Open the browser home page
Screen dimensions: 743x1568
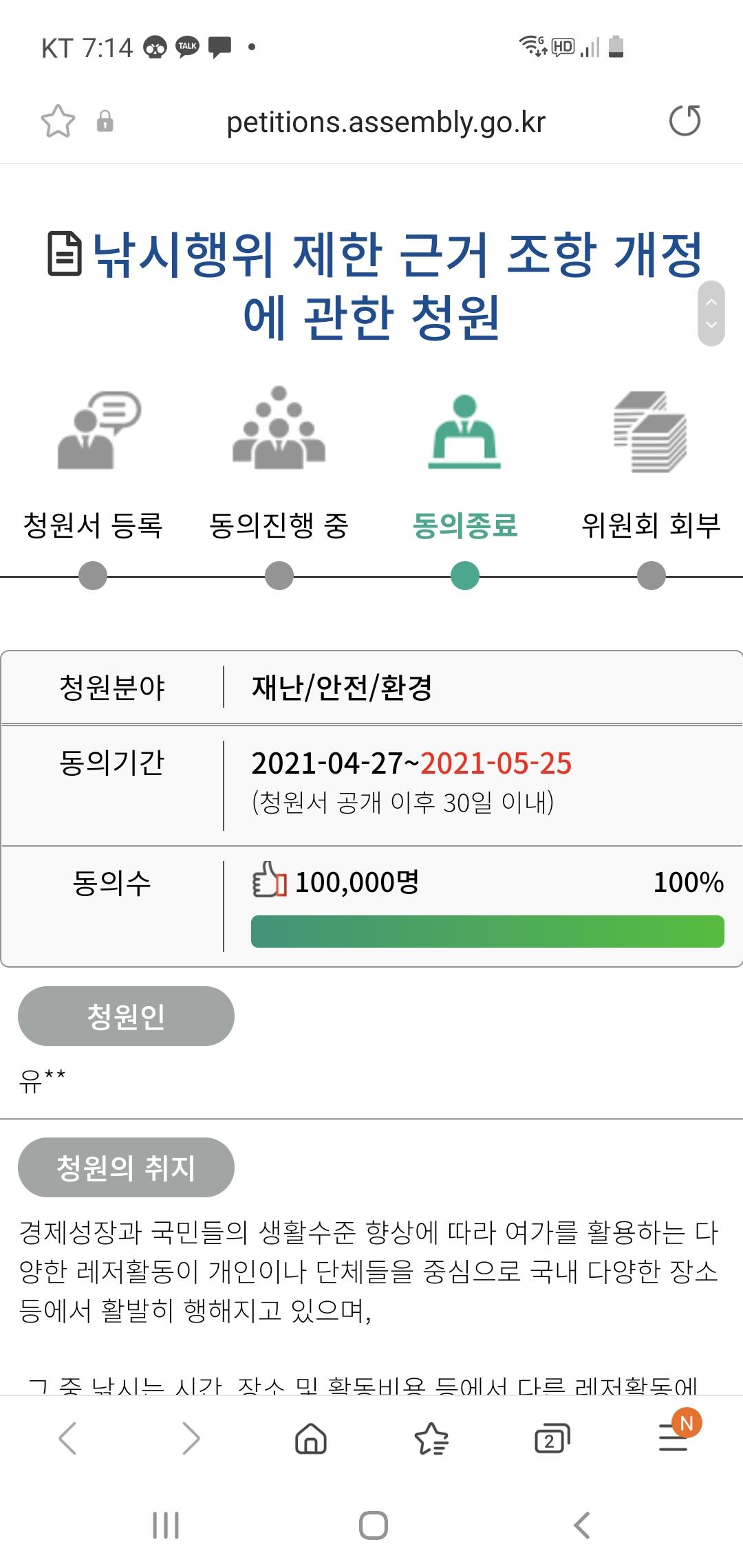311,1438
